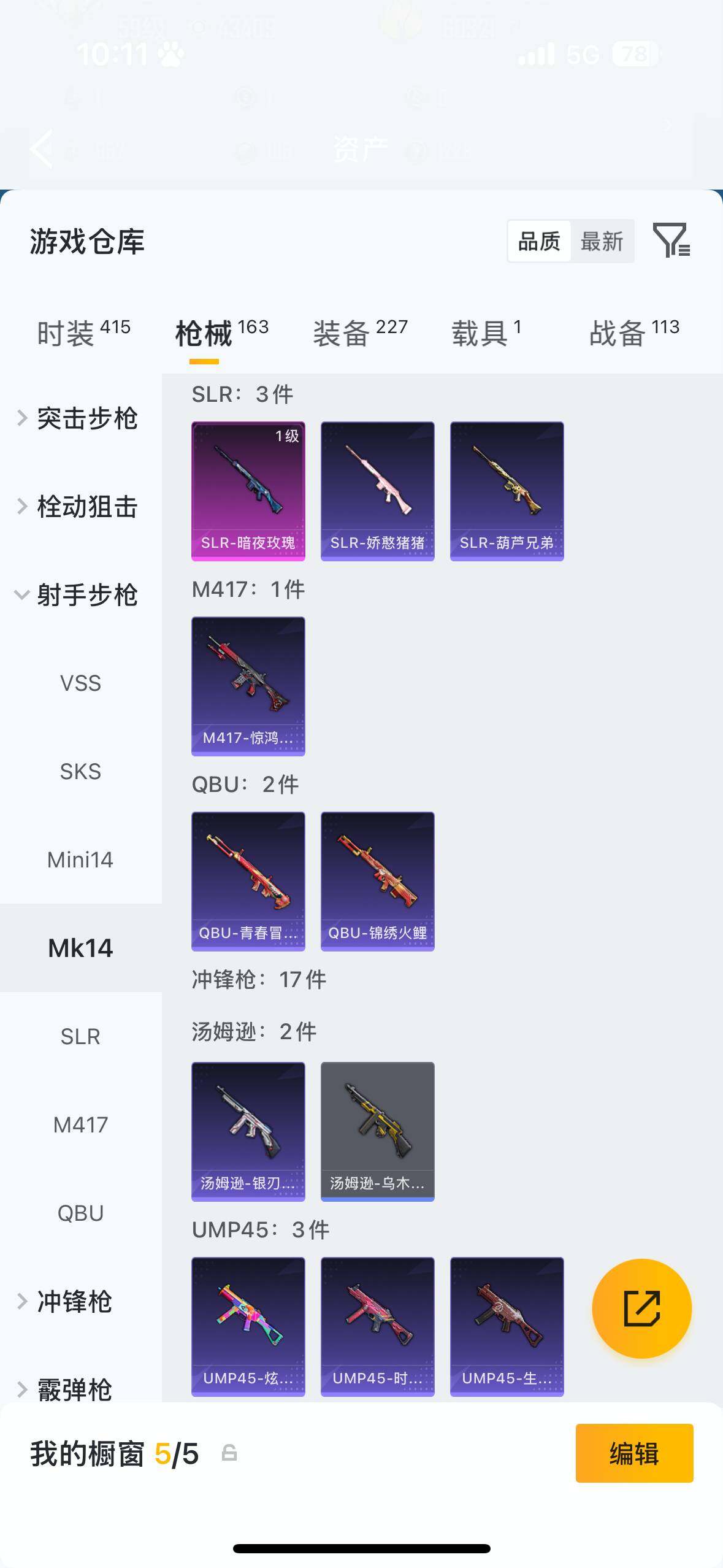This screenshot has height=1568, width=723.
Task: Select SKS in the side list
Action: coord(80,772)
